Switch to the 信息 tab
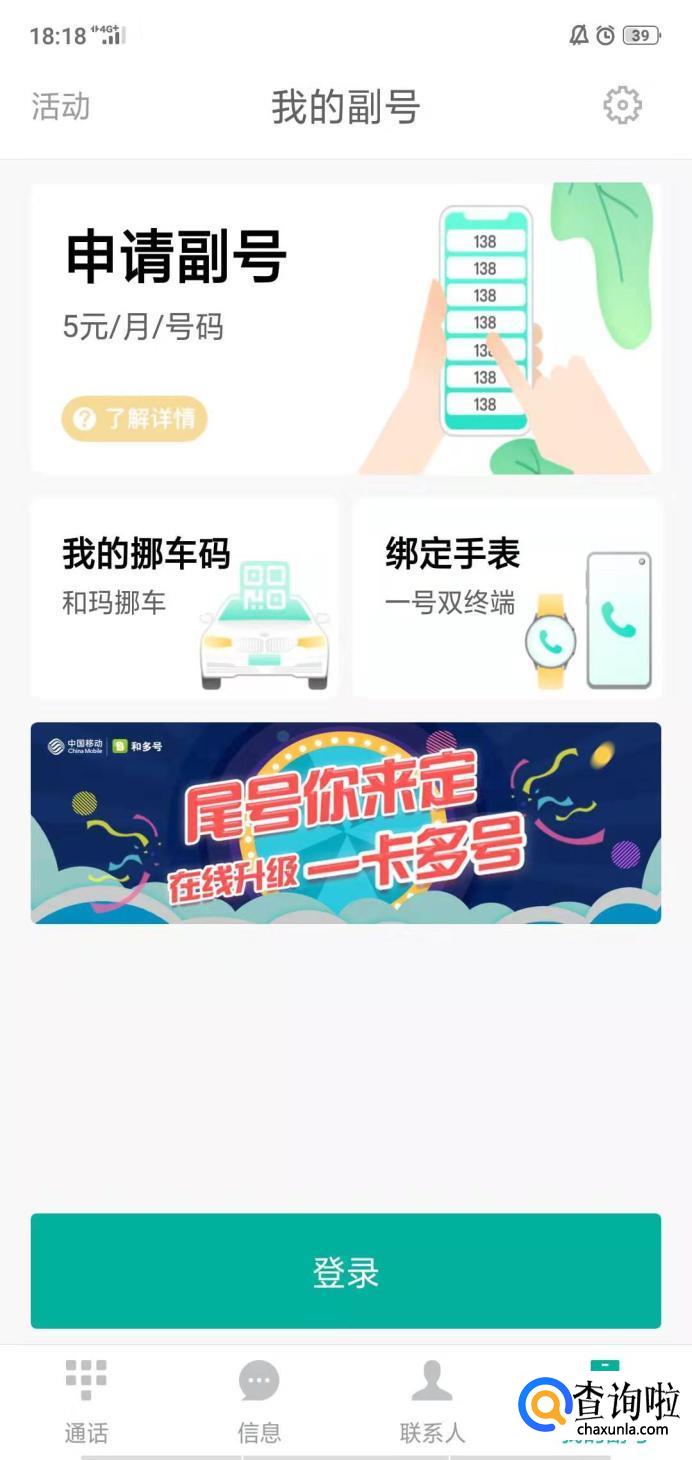The height and width of the screenshot is (1460, 692). pyautogui.click(x=259, y=1400)
